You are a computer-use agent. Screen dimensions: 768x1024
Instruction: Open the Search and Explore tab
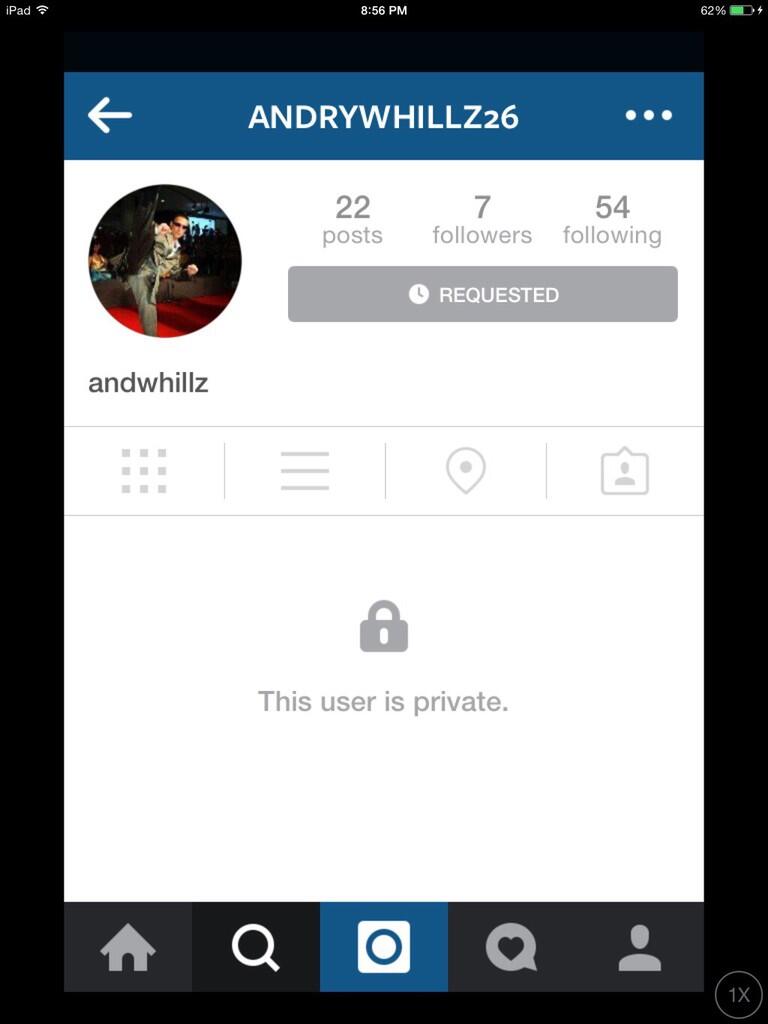tap(256, 947)
